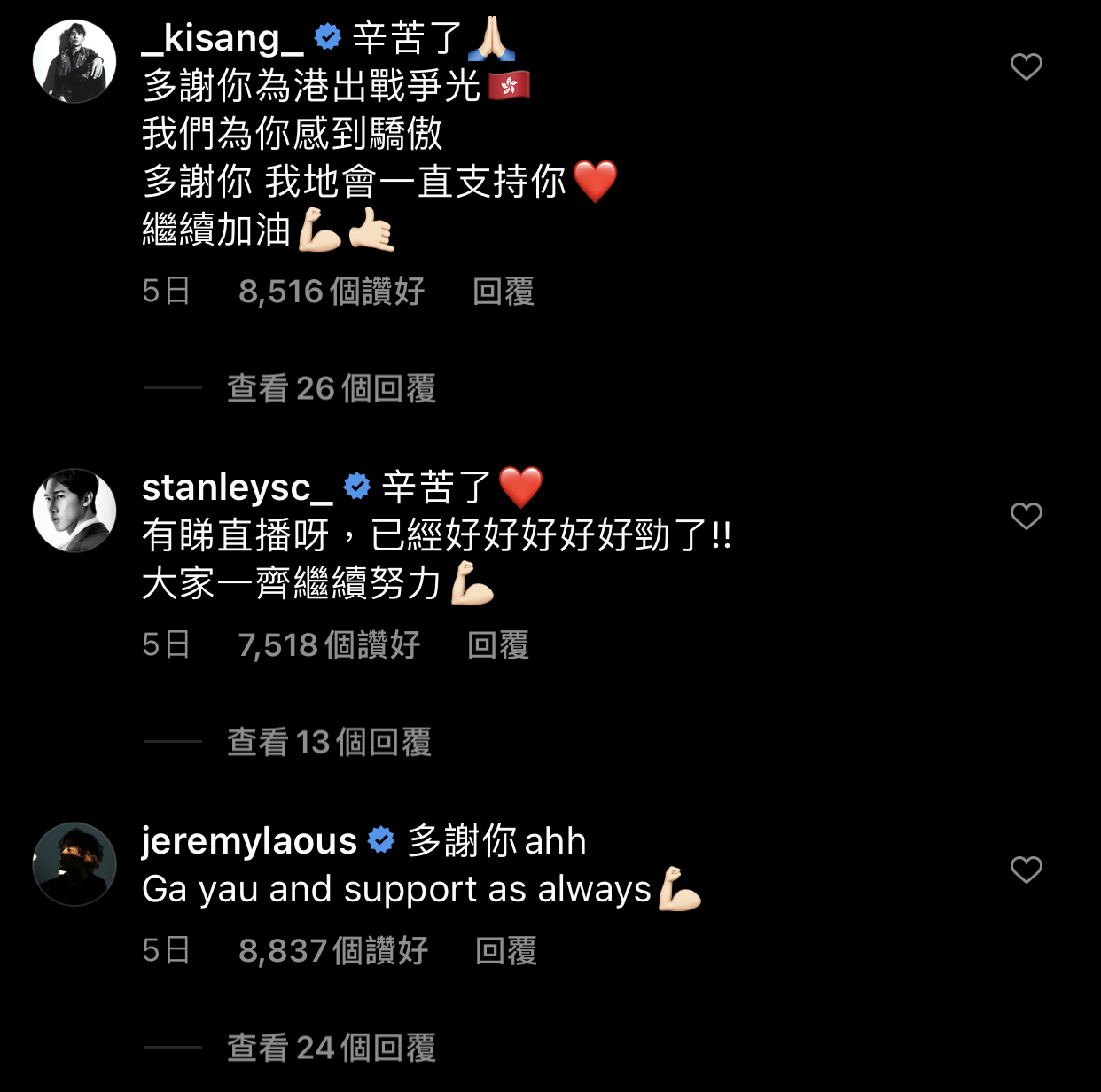Show 24 replies under jeremylaous's comment

331,1048
